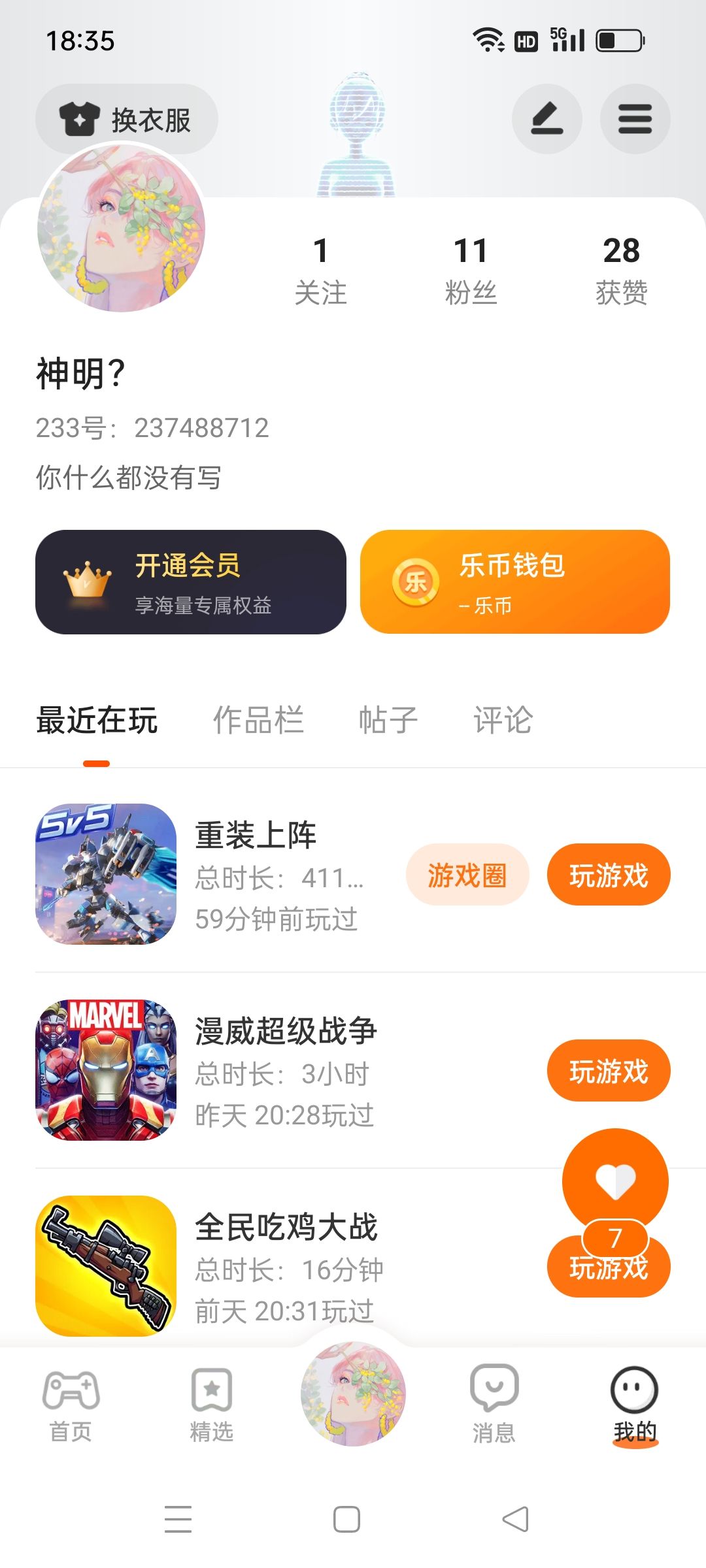The height and width of the screenshot is (1568, 706).
Task: View the 关注 following list
Action: pyautogui.click(x=320, y=269)
